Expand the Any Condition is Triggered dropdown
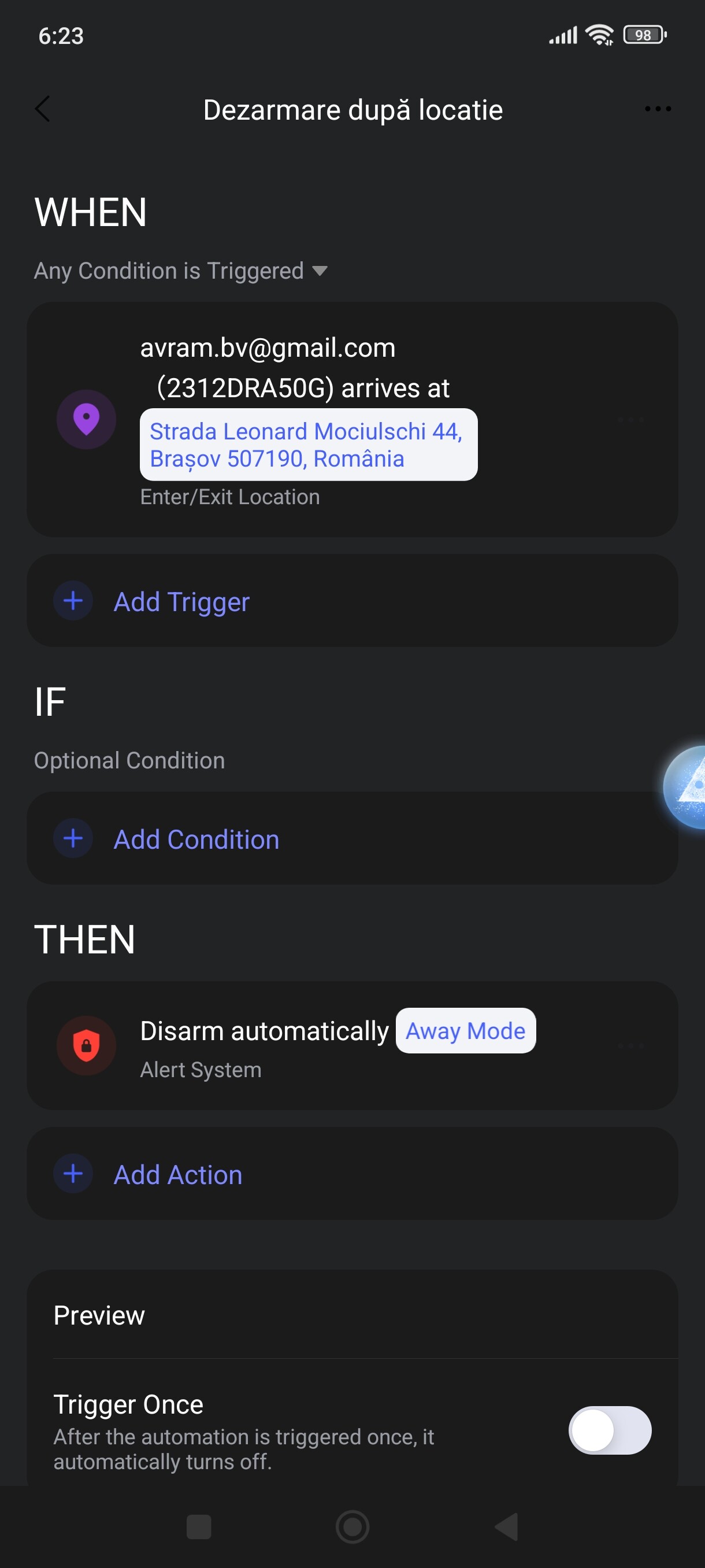The image size is (705, 1568). 181,271
